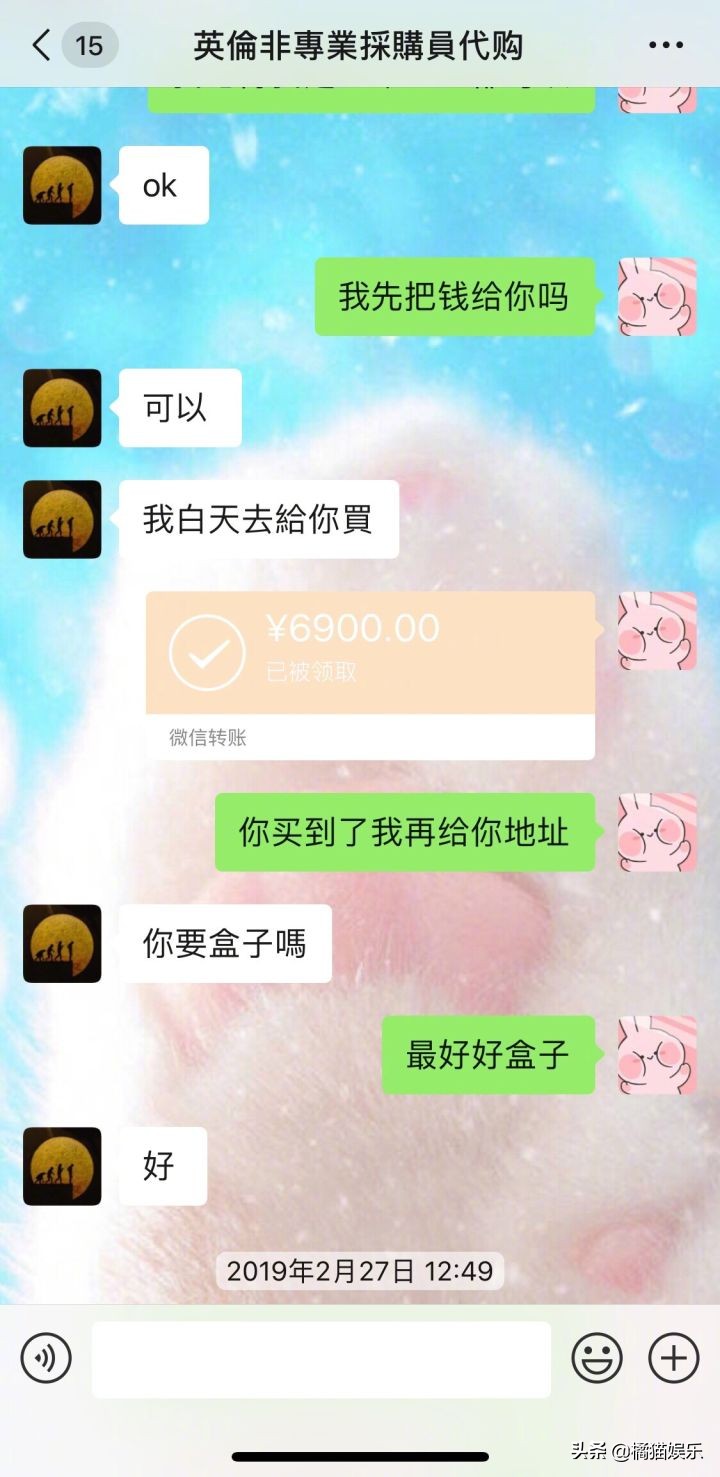Tap the message bubble saying ok
Screen dimensions: 720x1477
tap(163, 185)
